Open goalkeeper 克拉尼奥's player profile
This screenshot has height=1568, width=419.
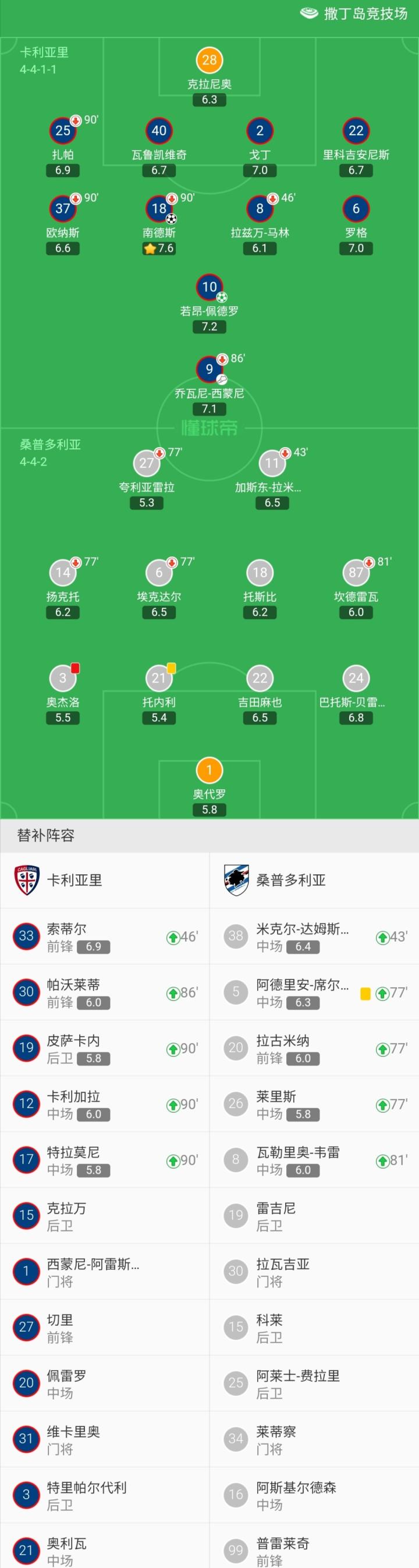[209, 61]
